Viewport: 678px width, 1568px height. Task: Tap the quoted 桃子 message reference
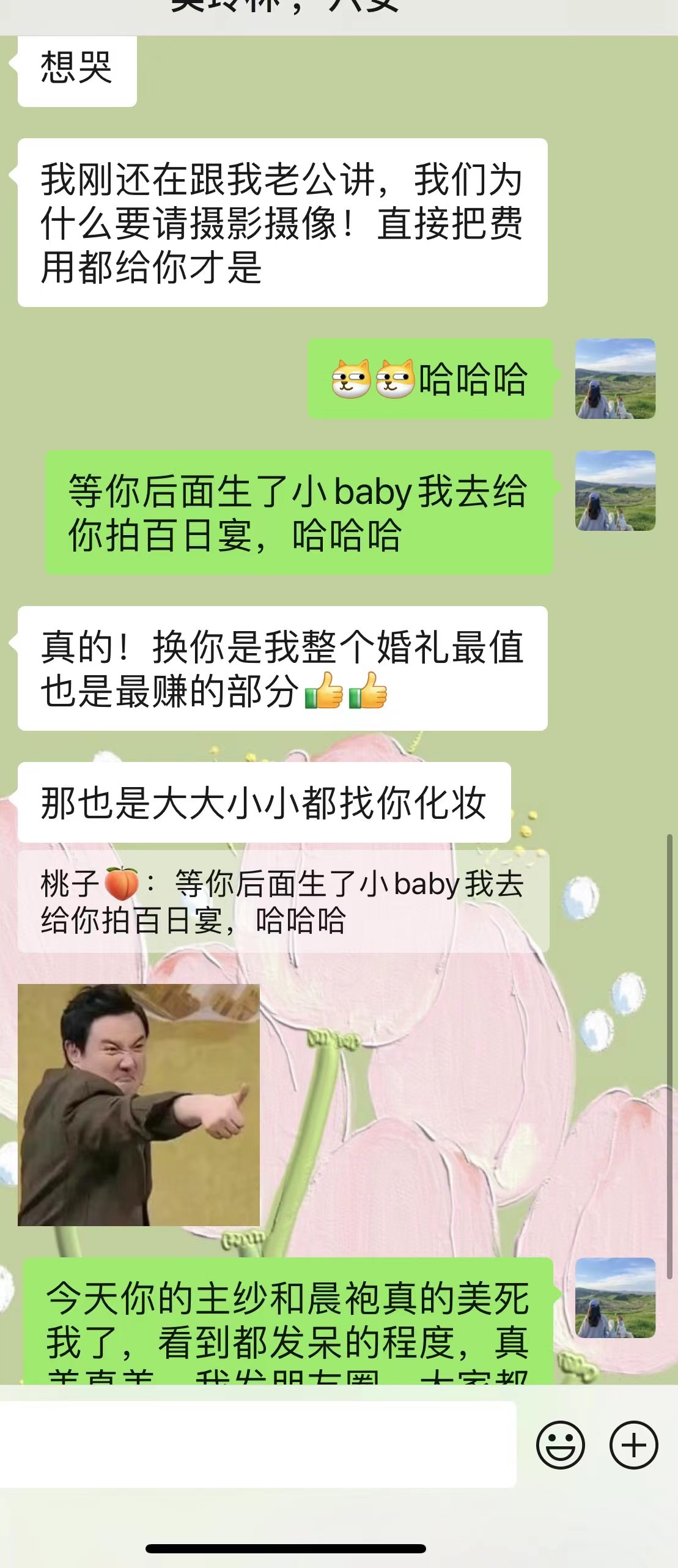pyautogui.click(x=282, y=901)
